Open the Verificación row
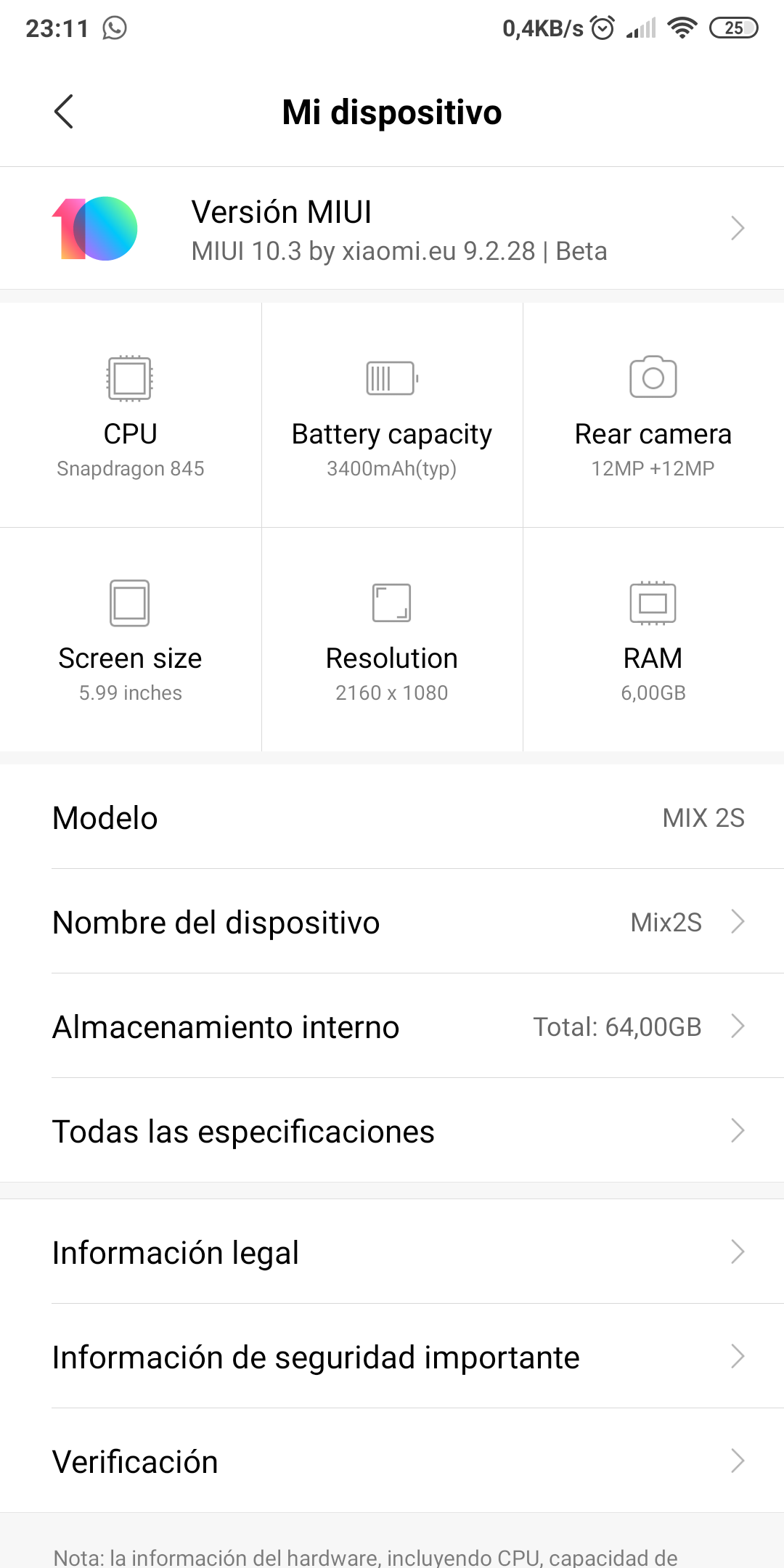 392,1461
